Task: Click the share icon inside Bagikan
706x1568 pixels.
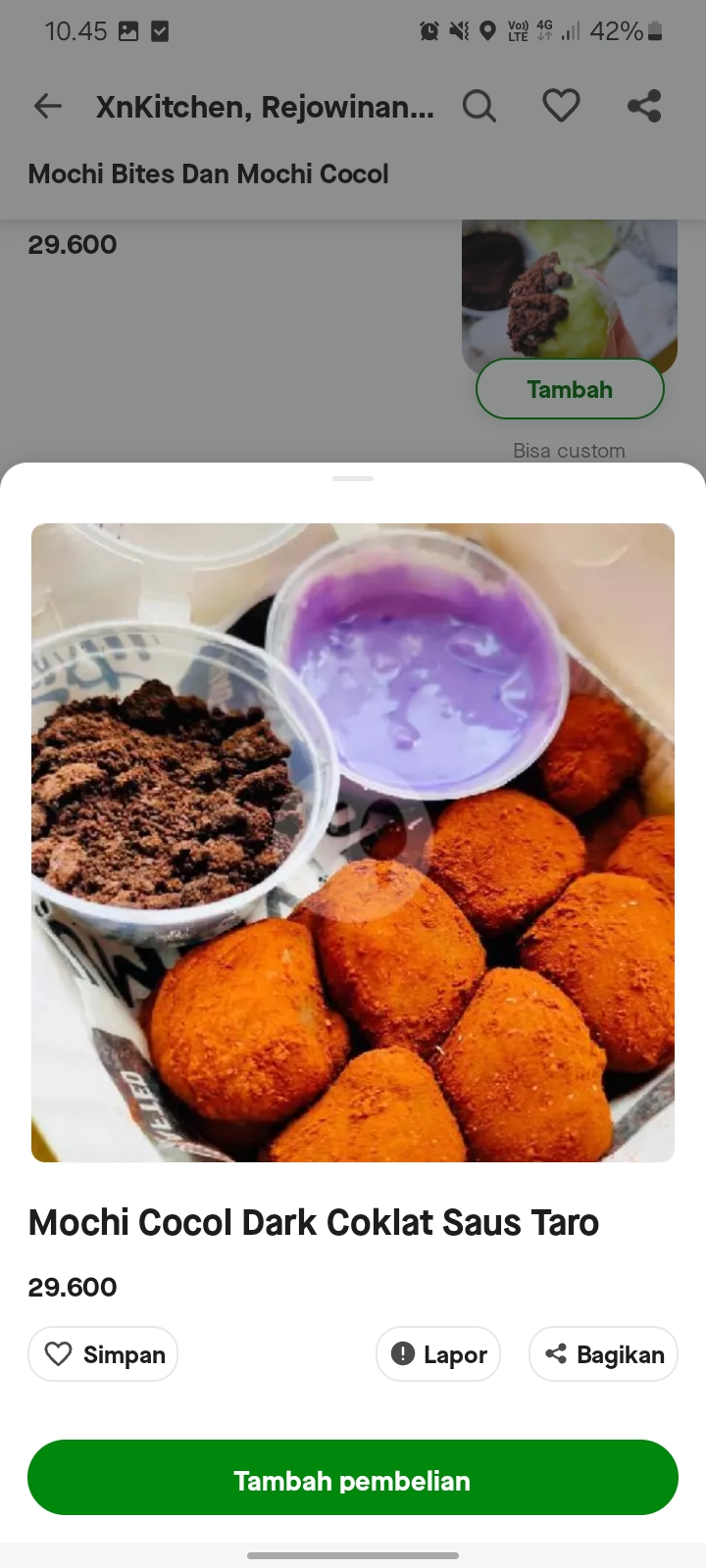Action: coord(556,1353)
